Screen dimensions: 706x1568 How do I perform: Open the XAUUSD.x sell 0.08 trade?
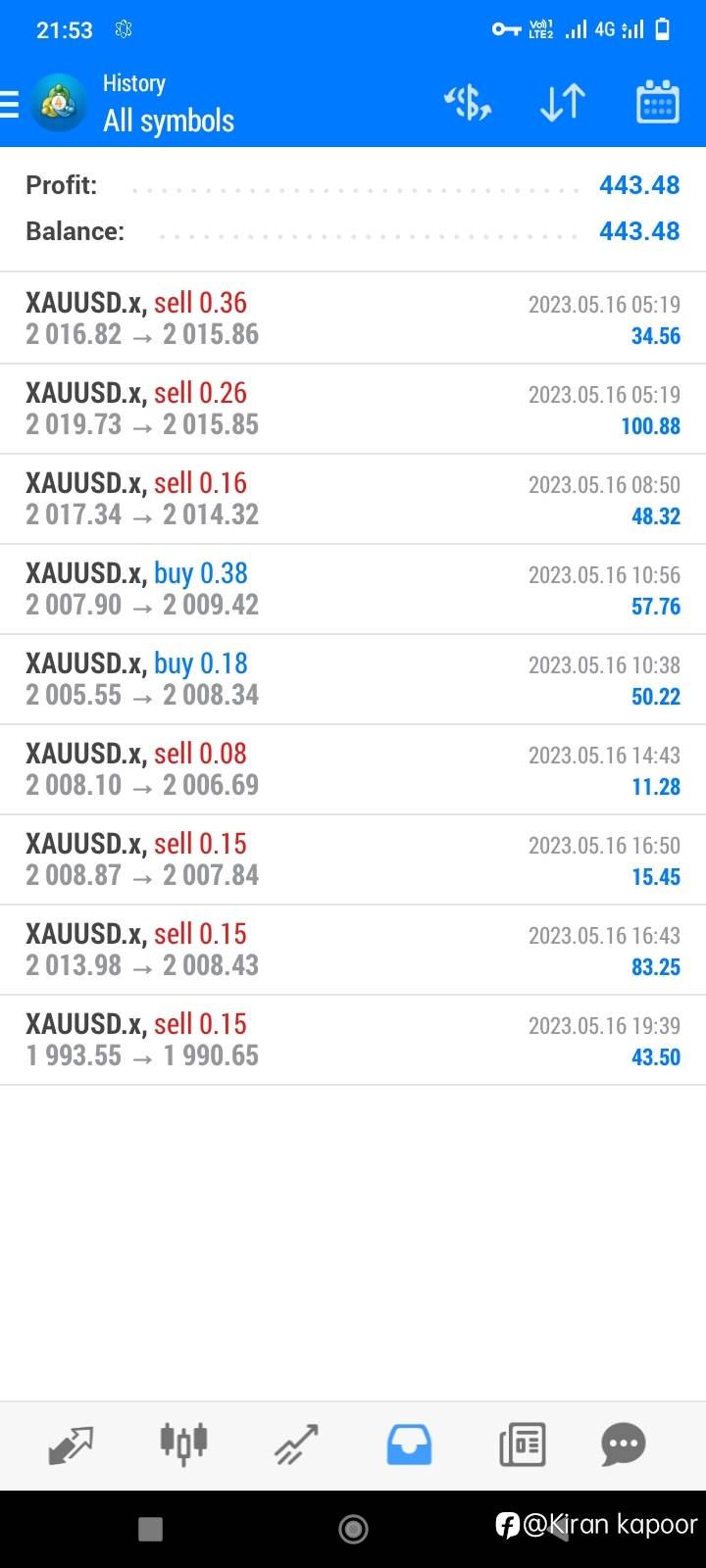[x=353, y=769]
